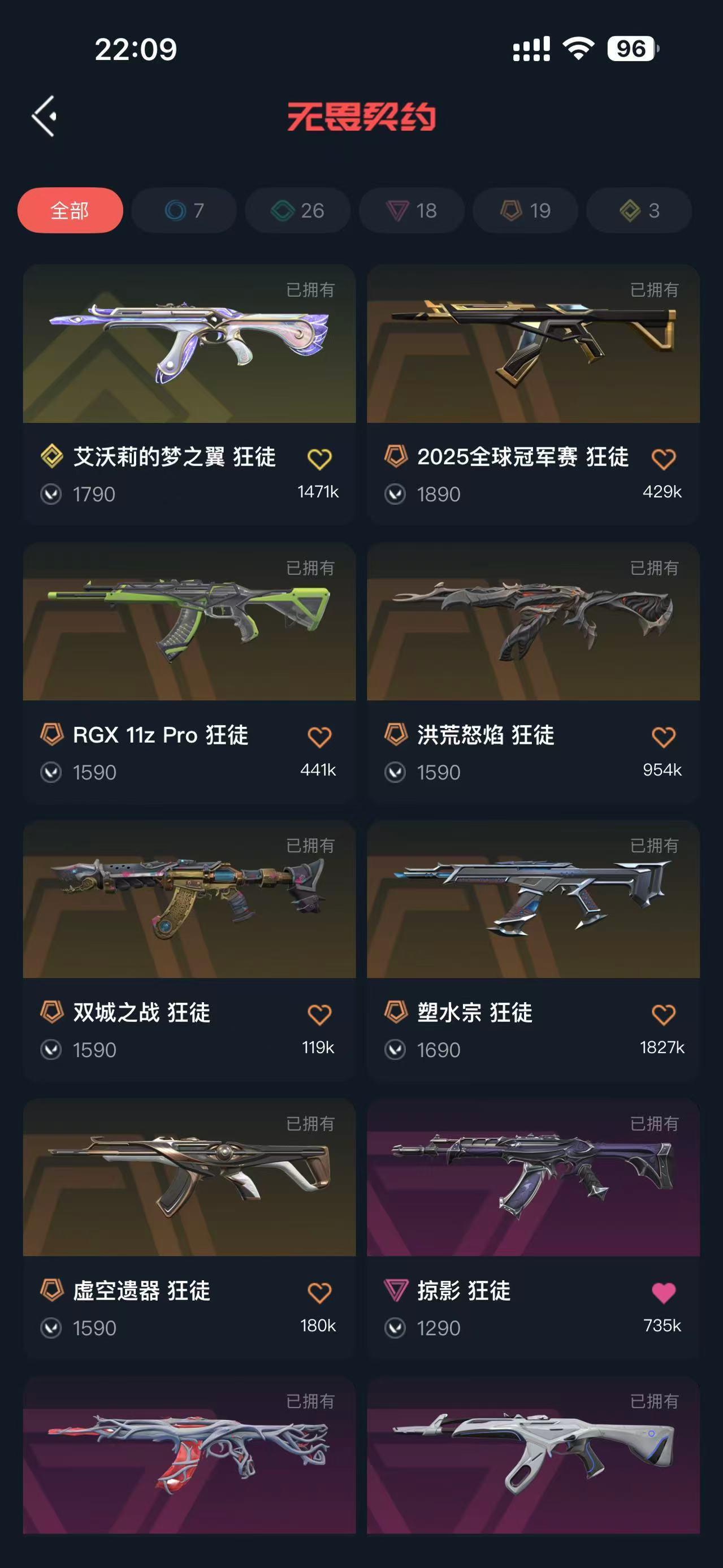Like the 洪荒怒焰 狂徒 skin

pyautogui.click(x=663, y=737)
